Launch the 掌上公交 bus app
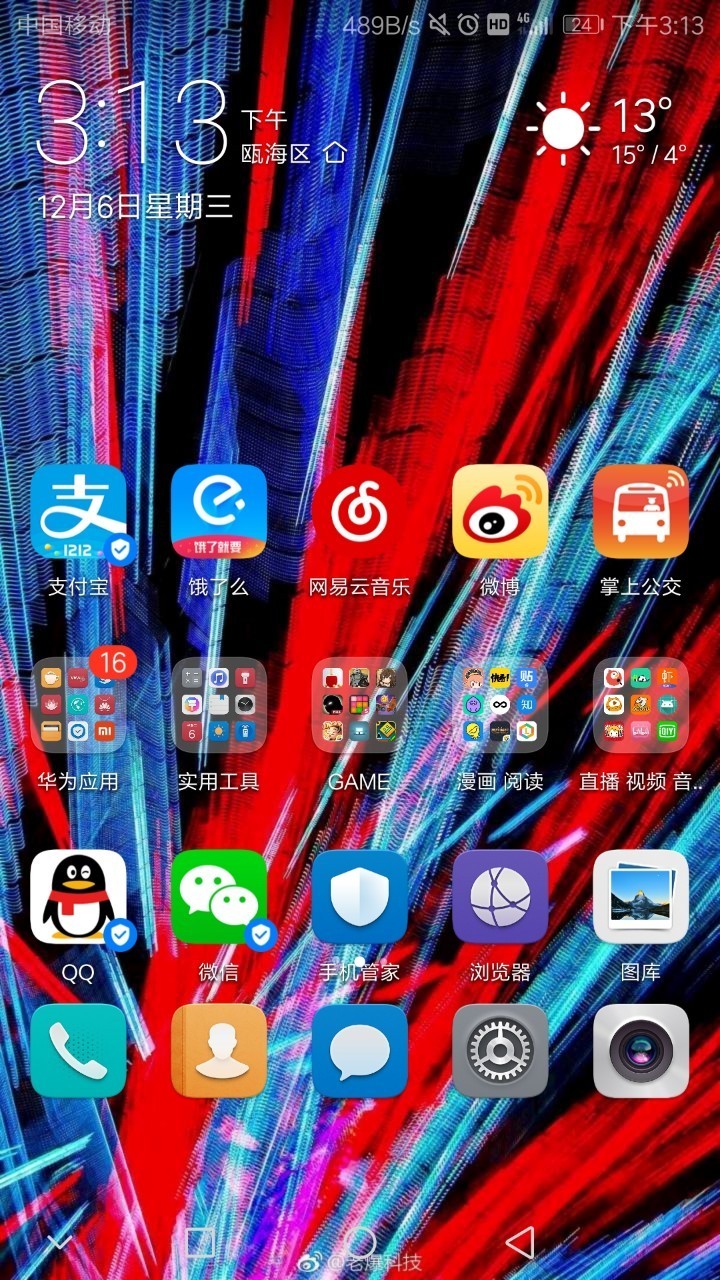The height and width of the screenshot is (1280, 720). point(640,512)
